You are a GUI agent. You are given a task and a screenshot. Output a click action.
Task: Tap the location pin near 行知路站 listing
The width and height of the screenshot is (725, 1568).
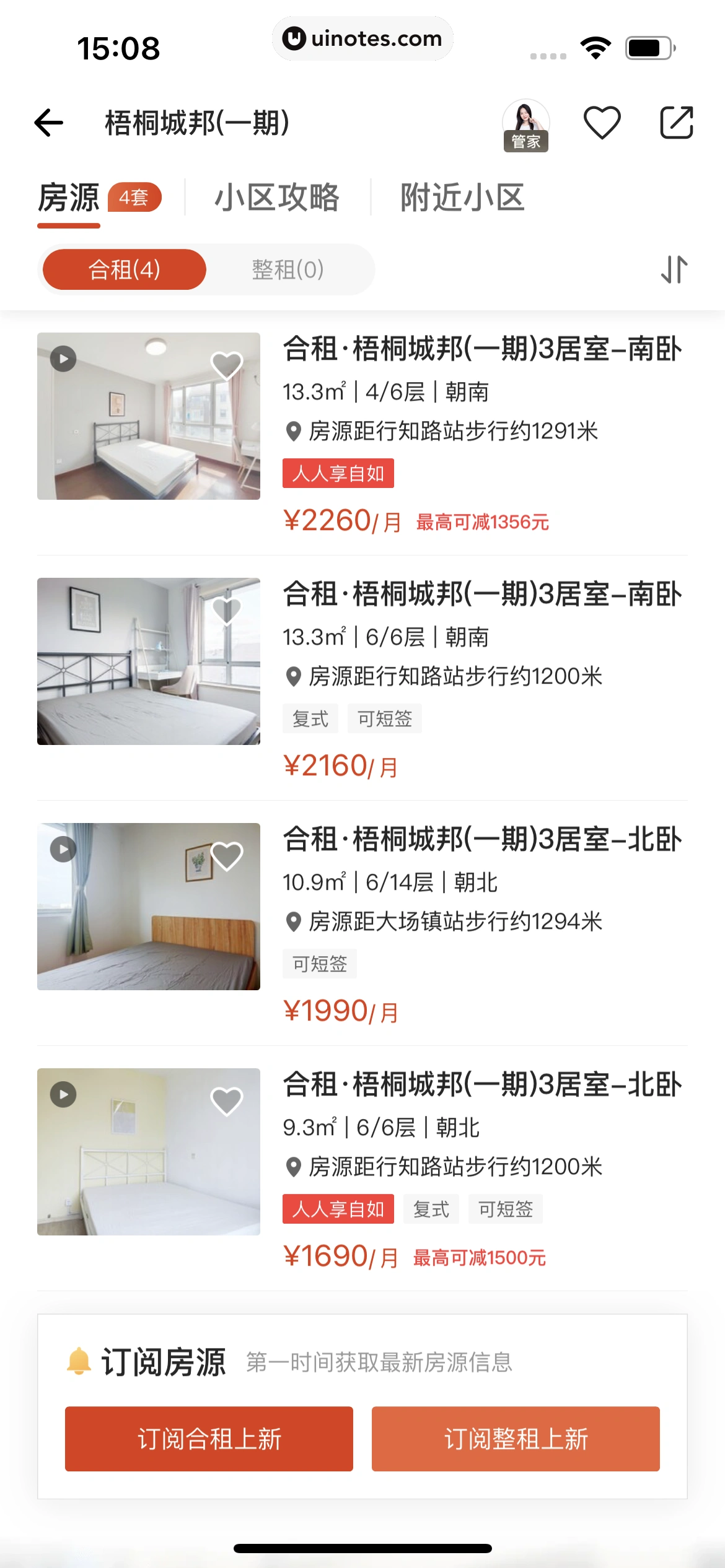[x=291, y=433]
